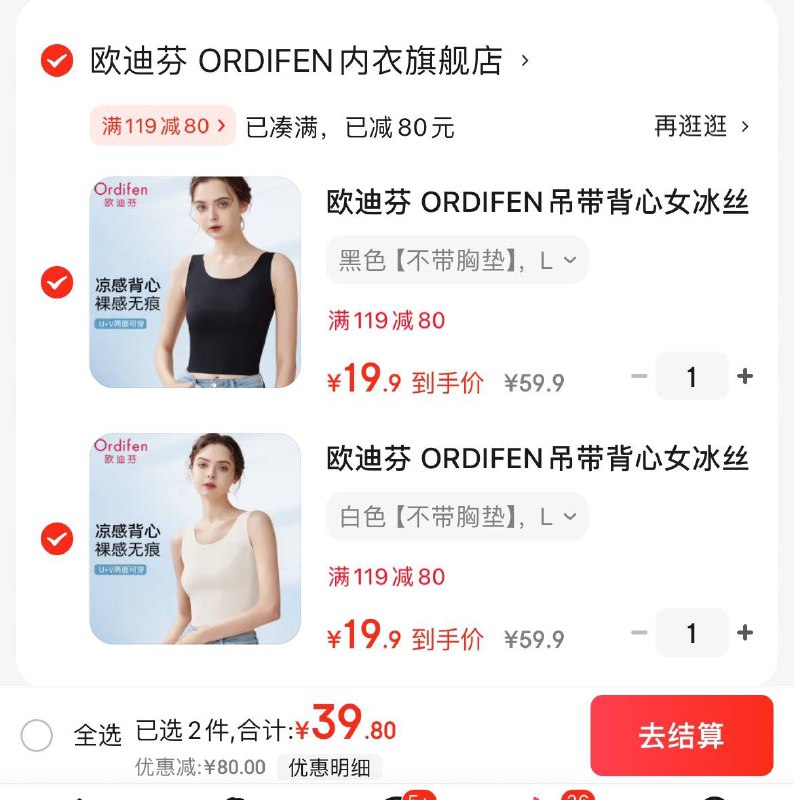The width and height of the screenshot is (794, 800).
Task: Decrease quantity of the white vest with minus button
Action: coord(639,632)
